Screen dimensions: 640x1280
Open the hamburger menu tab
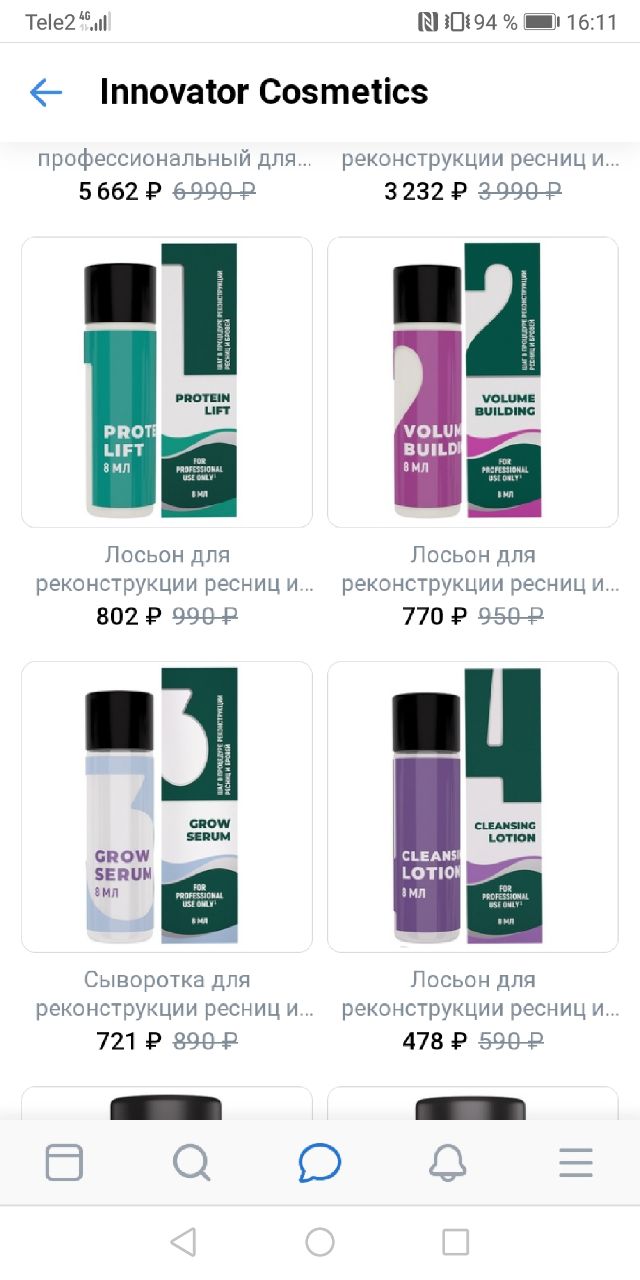pyautogui.click(x=576, y=1163)
